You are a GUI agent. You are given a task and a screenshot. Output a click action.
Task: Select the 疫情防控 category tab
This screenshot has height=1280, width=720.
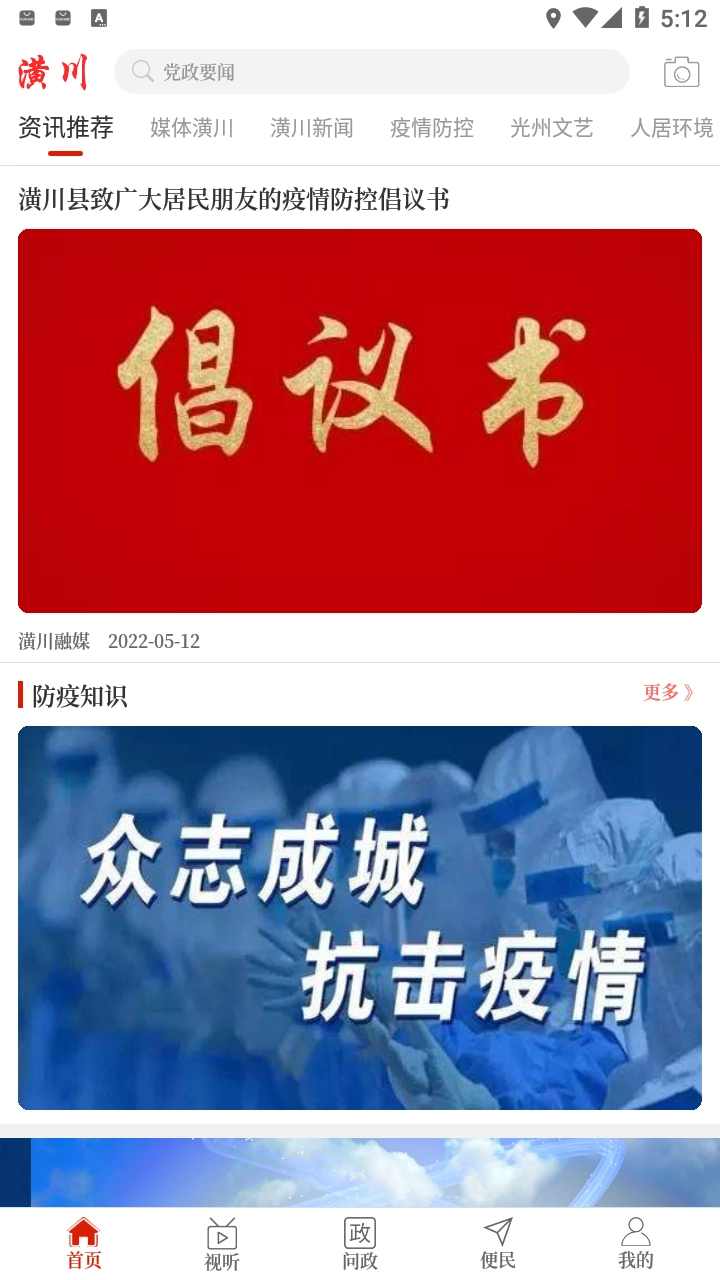[431, 128]
